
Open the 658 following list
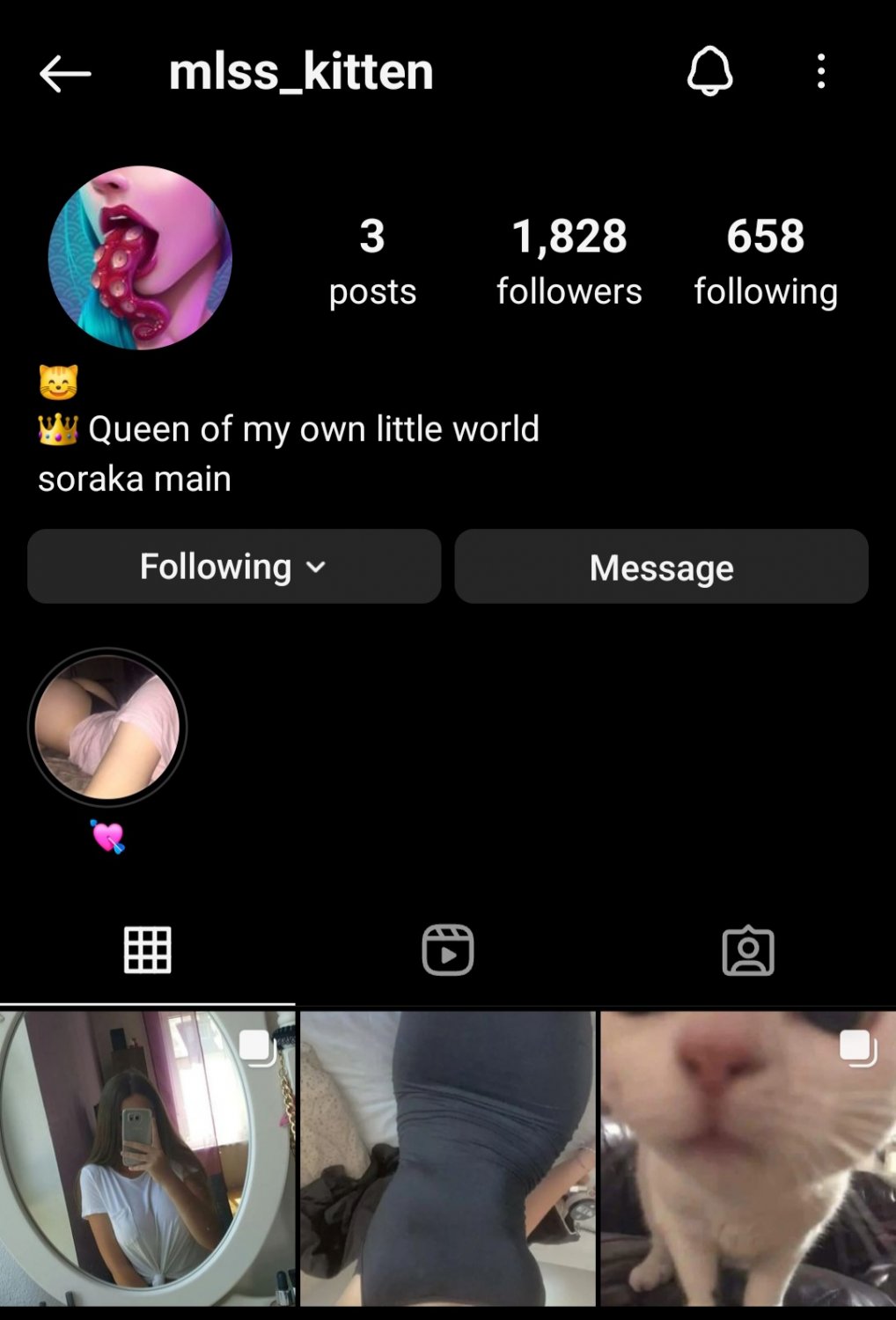[x=765, y=262]
